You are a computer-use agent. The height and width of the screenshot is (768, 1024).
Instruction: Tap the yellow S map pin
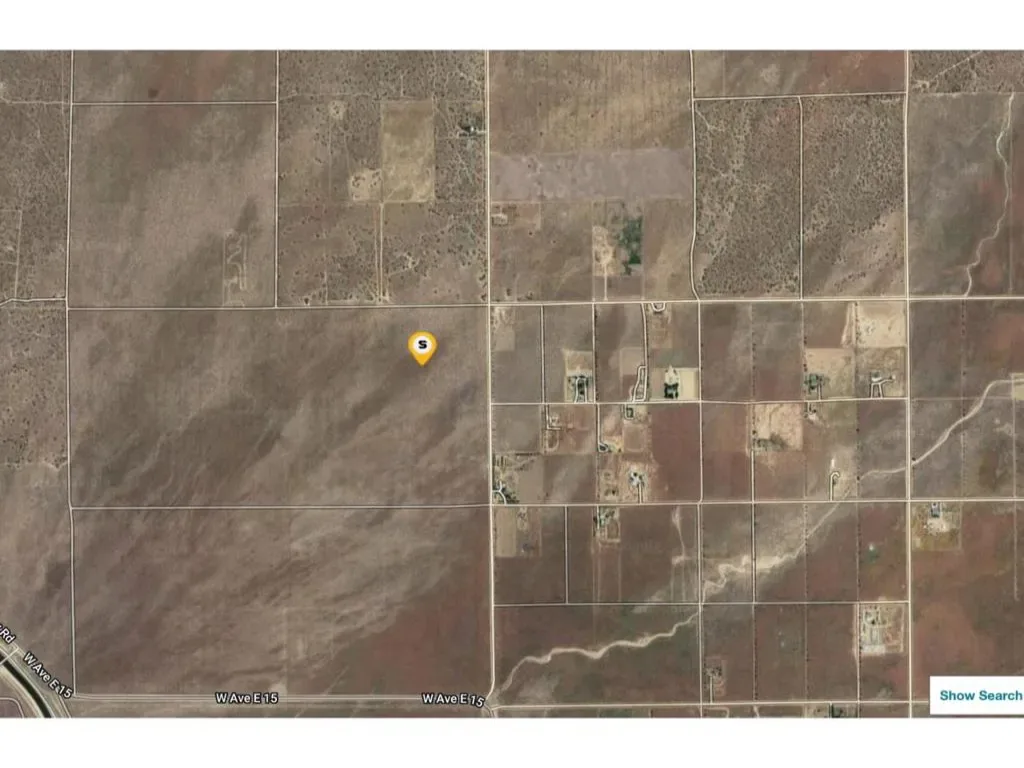click(423, 347)
